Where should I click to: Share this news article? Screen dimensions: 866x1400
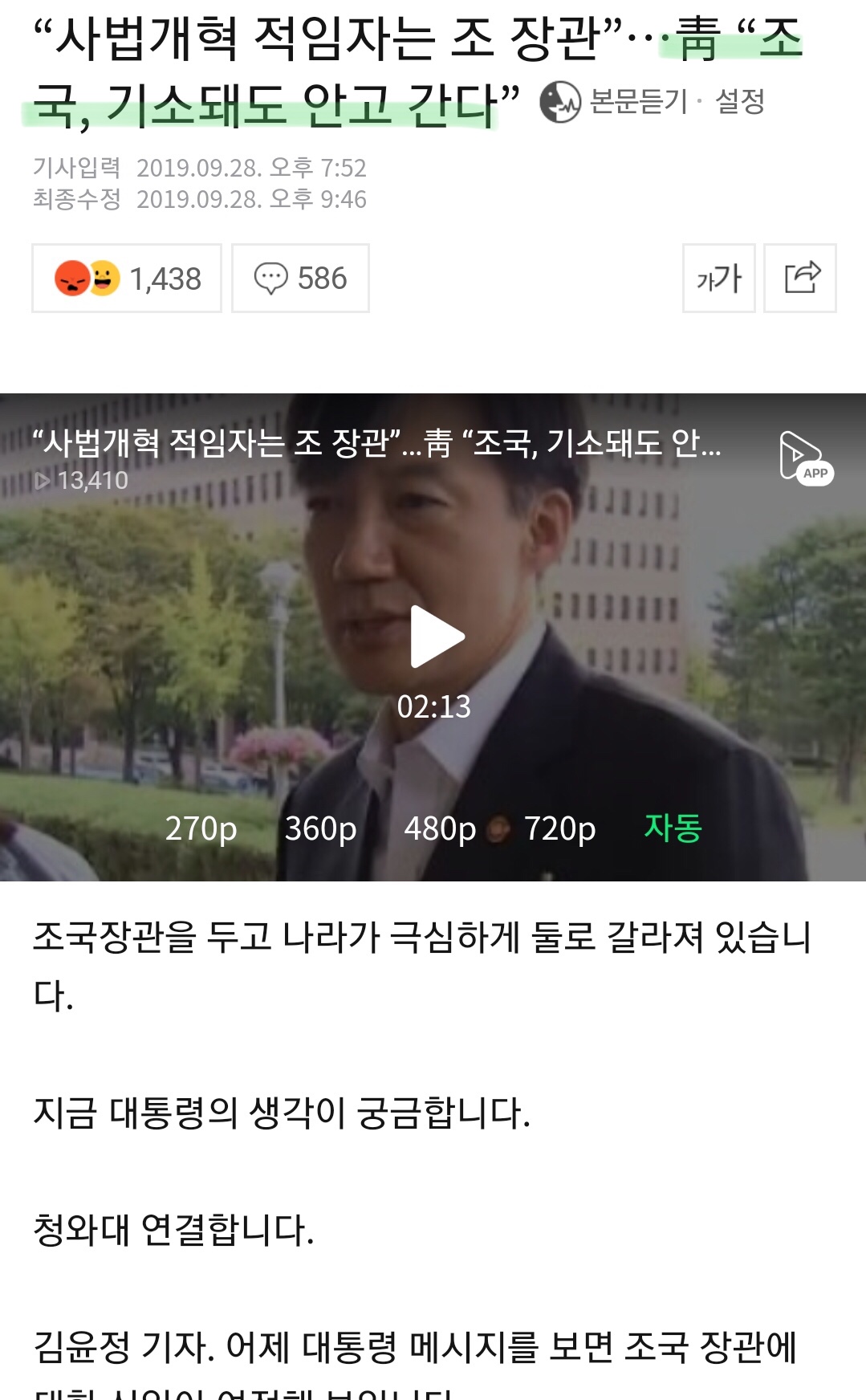[800, 279]
